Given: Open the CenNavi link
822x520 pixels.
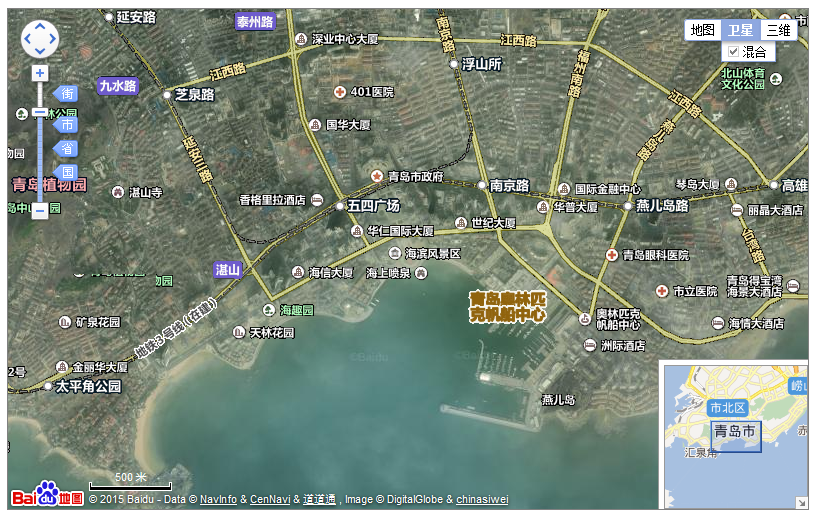Looking at the screenshot, I should tap(270, 499).
